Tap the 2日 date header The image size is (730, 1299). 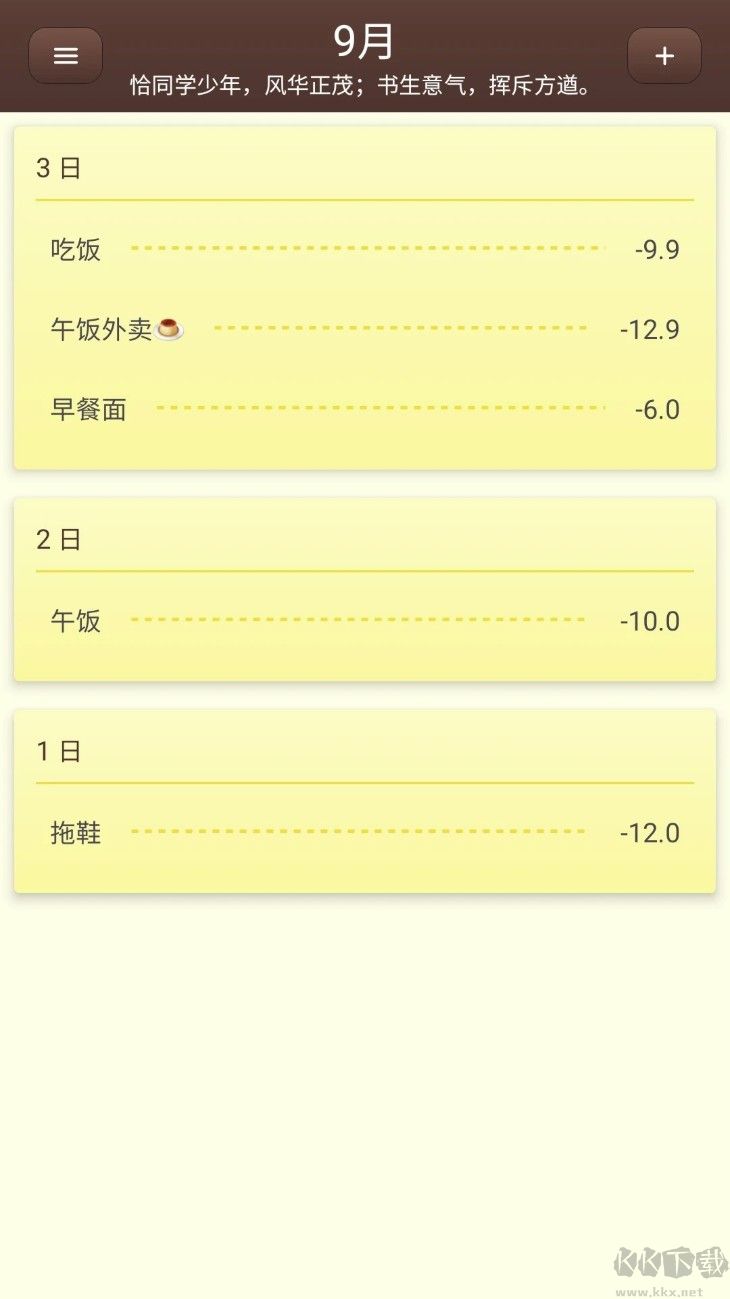58,539
